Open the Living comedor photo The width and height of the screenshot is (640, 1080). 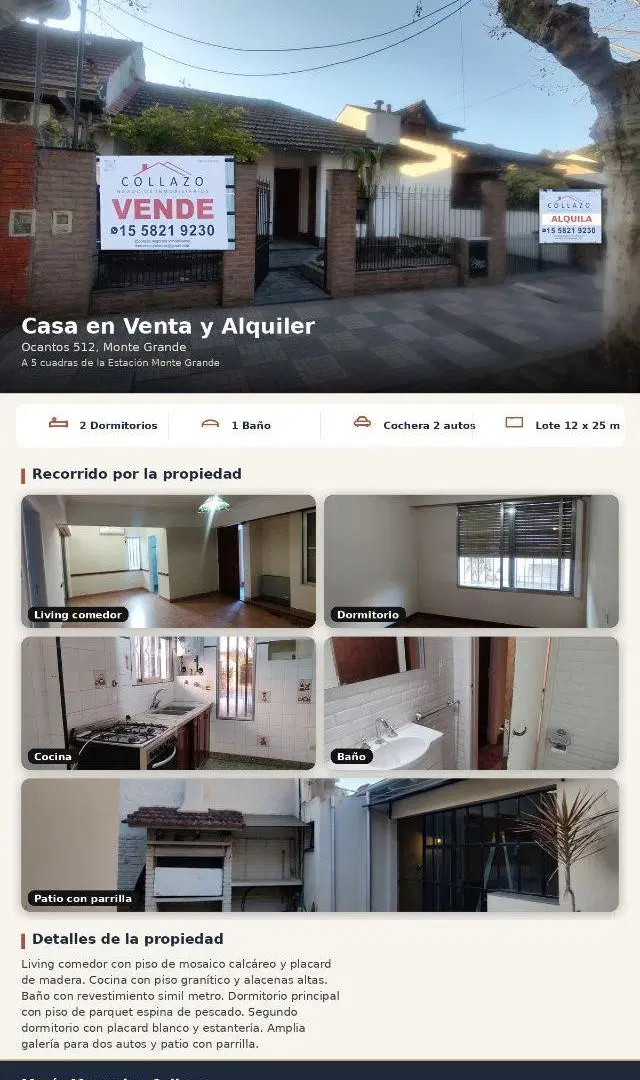168,561
